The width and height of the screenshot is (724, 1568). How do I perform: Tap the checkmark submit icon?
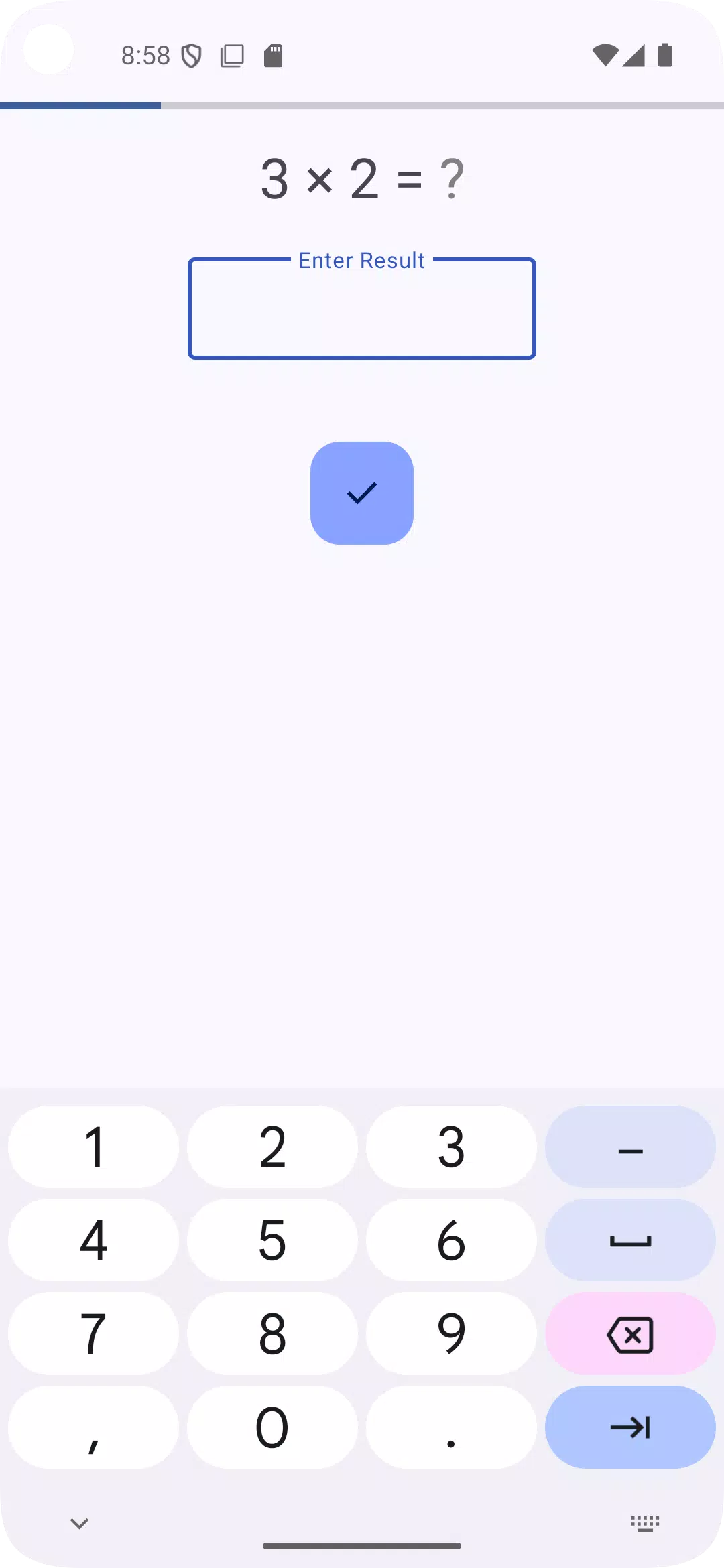[361, 493]
